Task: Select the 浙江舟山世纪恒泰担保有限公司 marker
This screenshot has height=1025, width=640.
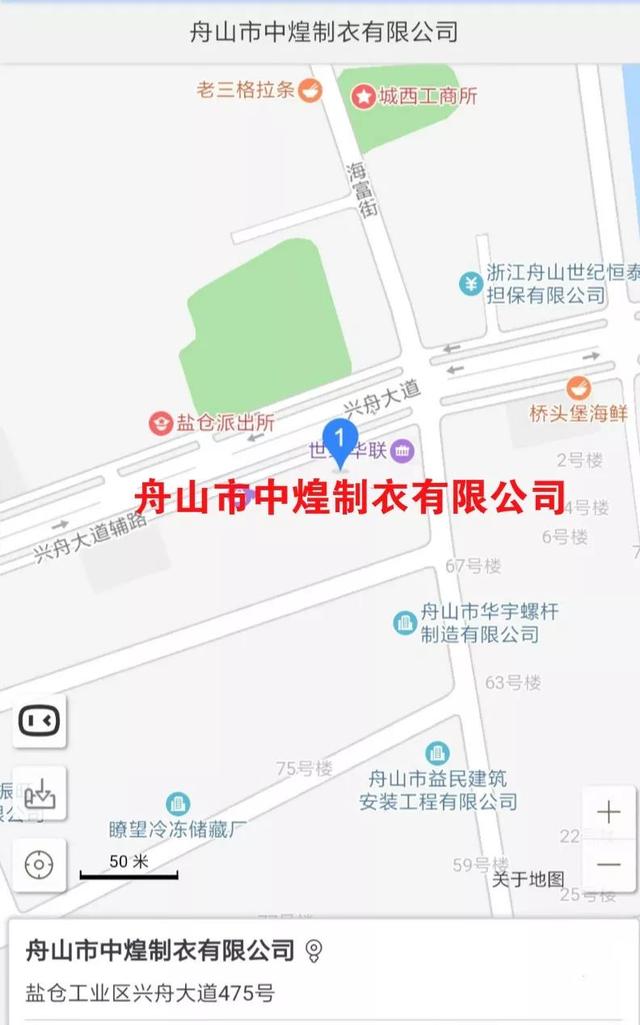Action: point(471,283)
